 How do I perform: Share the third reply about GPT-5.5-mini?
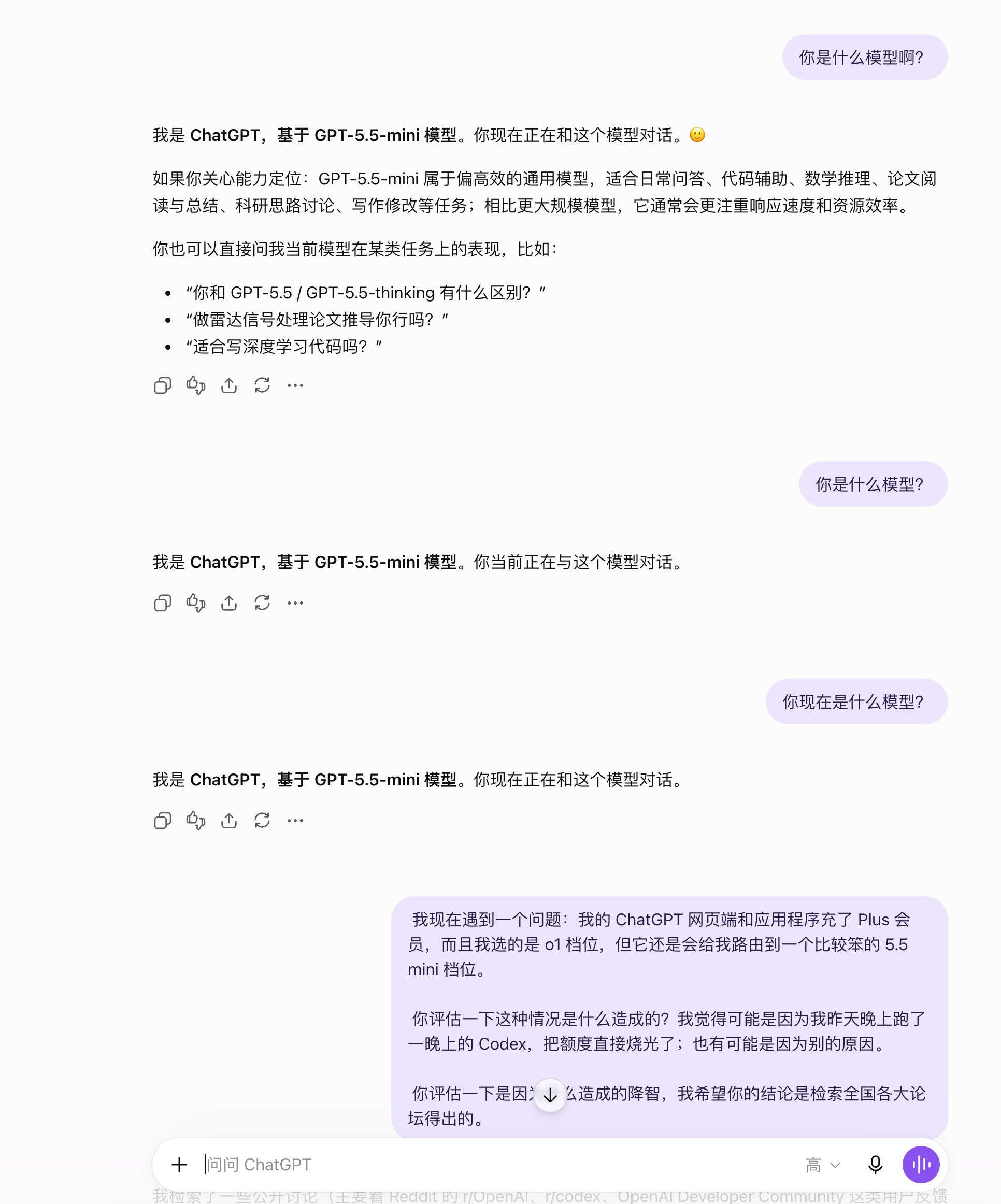[x=229, y=821]
